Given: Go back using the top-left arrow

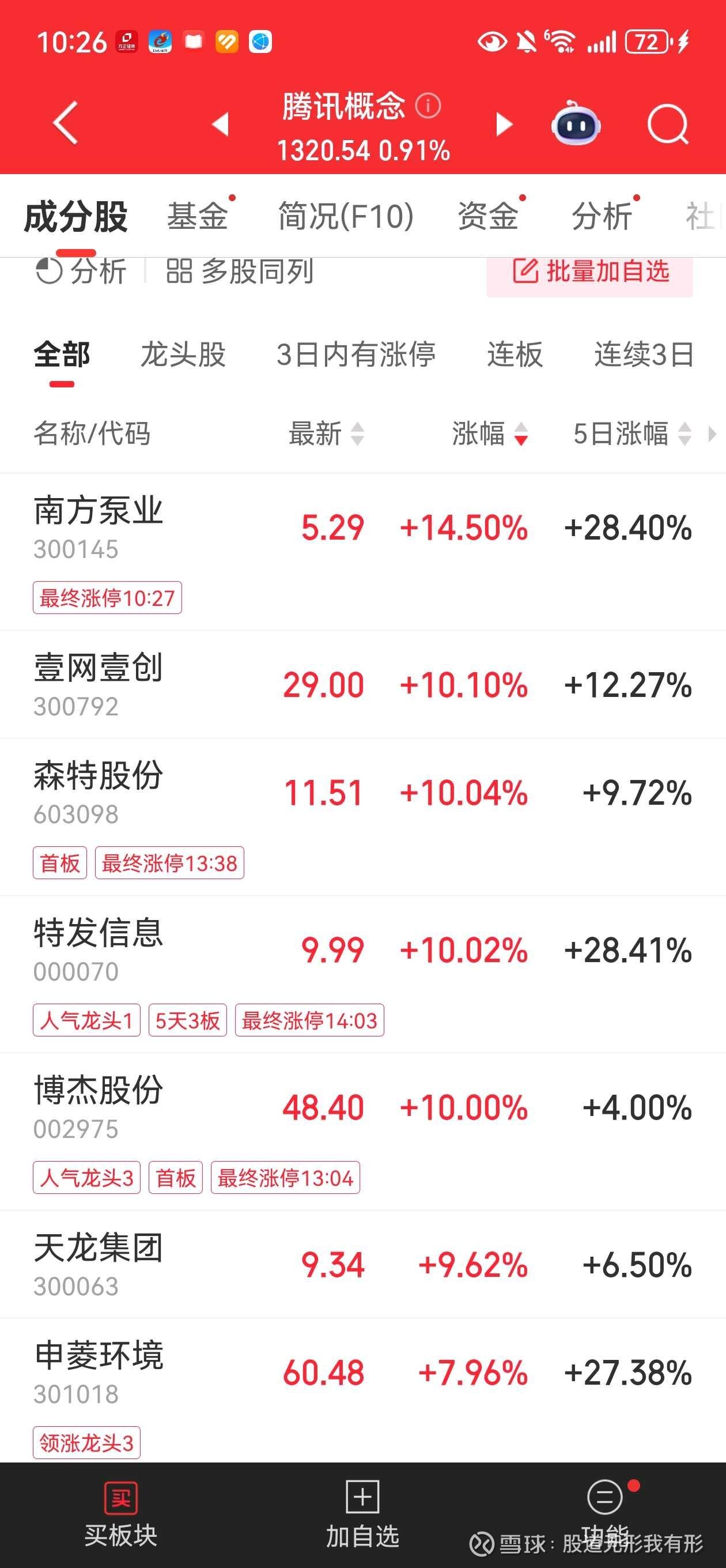Looking at the screenshot, I should pyautogui.click(x=66, y=123).
